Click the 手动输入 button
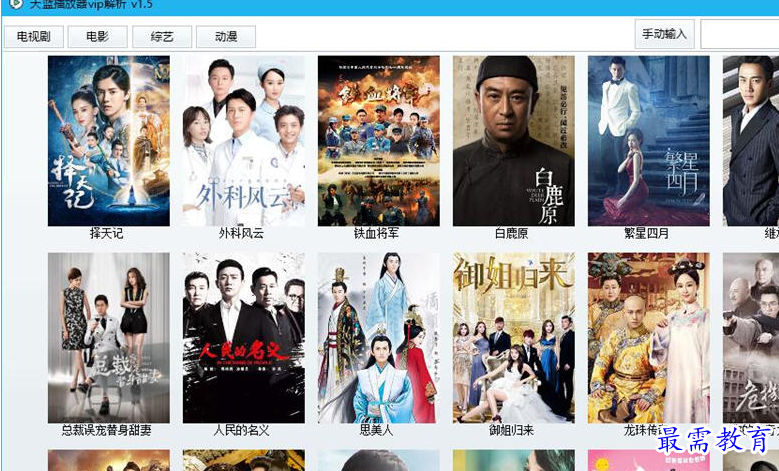Screen dimensions: 779x471 [x=664, y=34]
